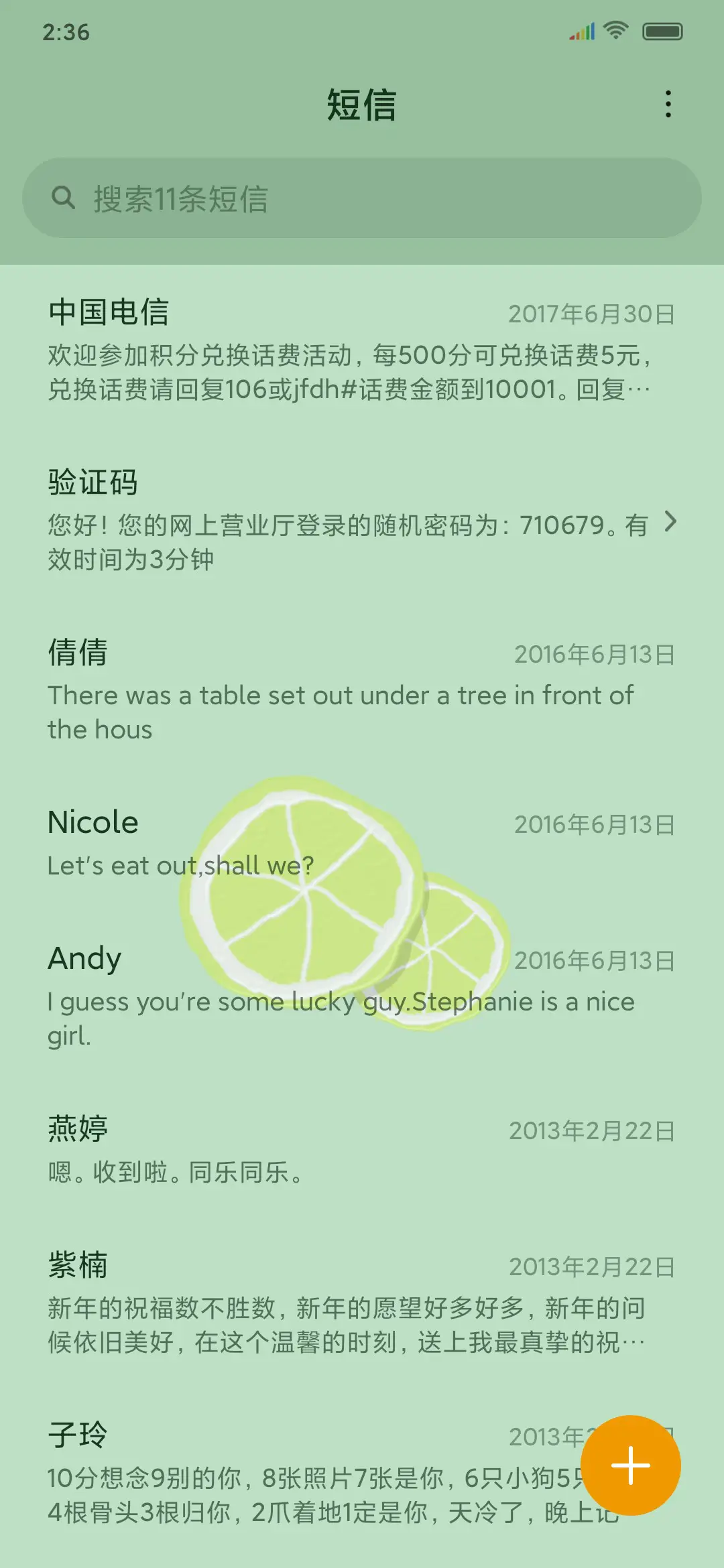This screenshot has height=1568, width=724.
Task: Tap the battery status icon
Action: 666,29
